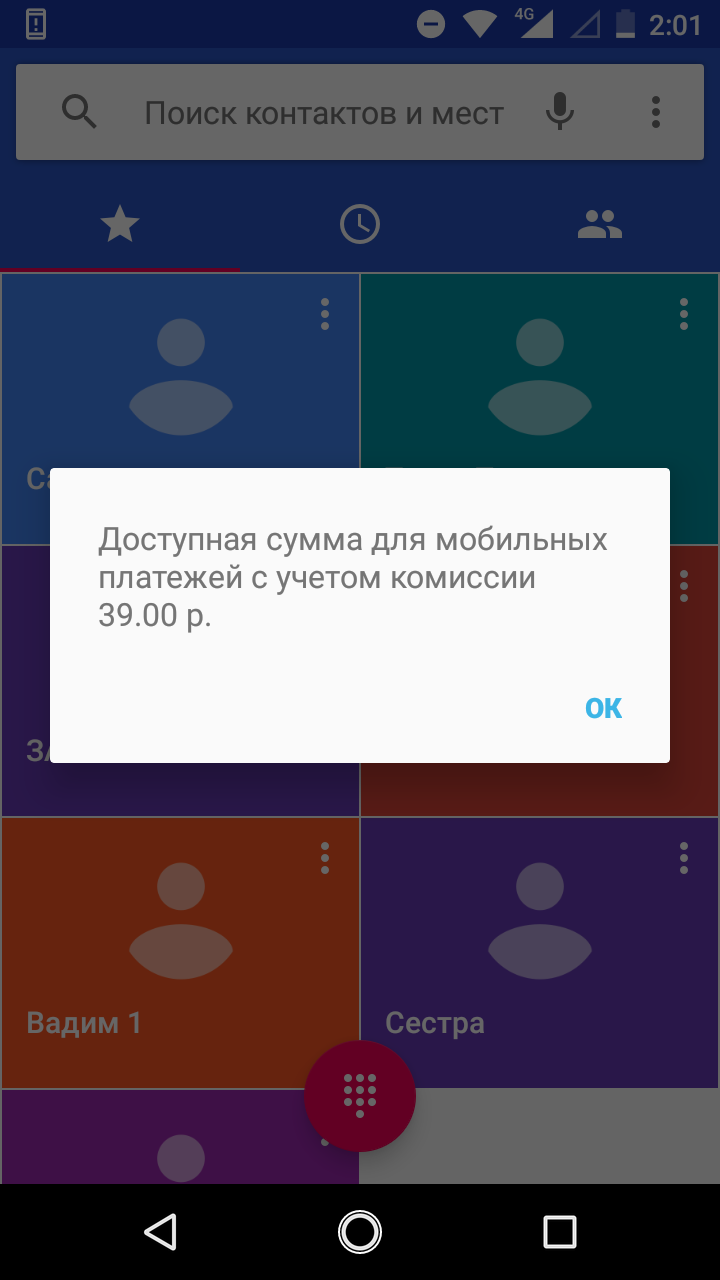Call the contact Сестра
This screenshot has height=1280, width=720.
pos(540,953)
